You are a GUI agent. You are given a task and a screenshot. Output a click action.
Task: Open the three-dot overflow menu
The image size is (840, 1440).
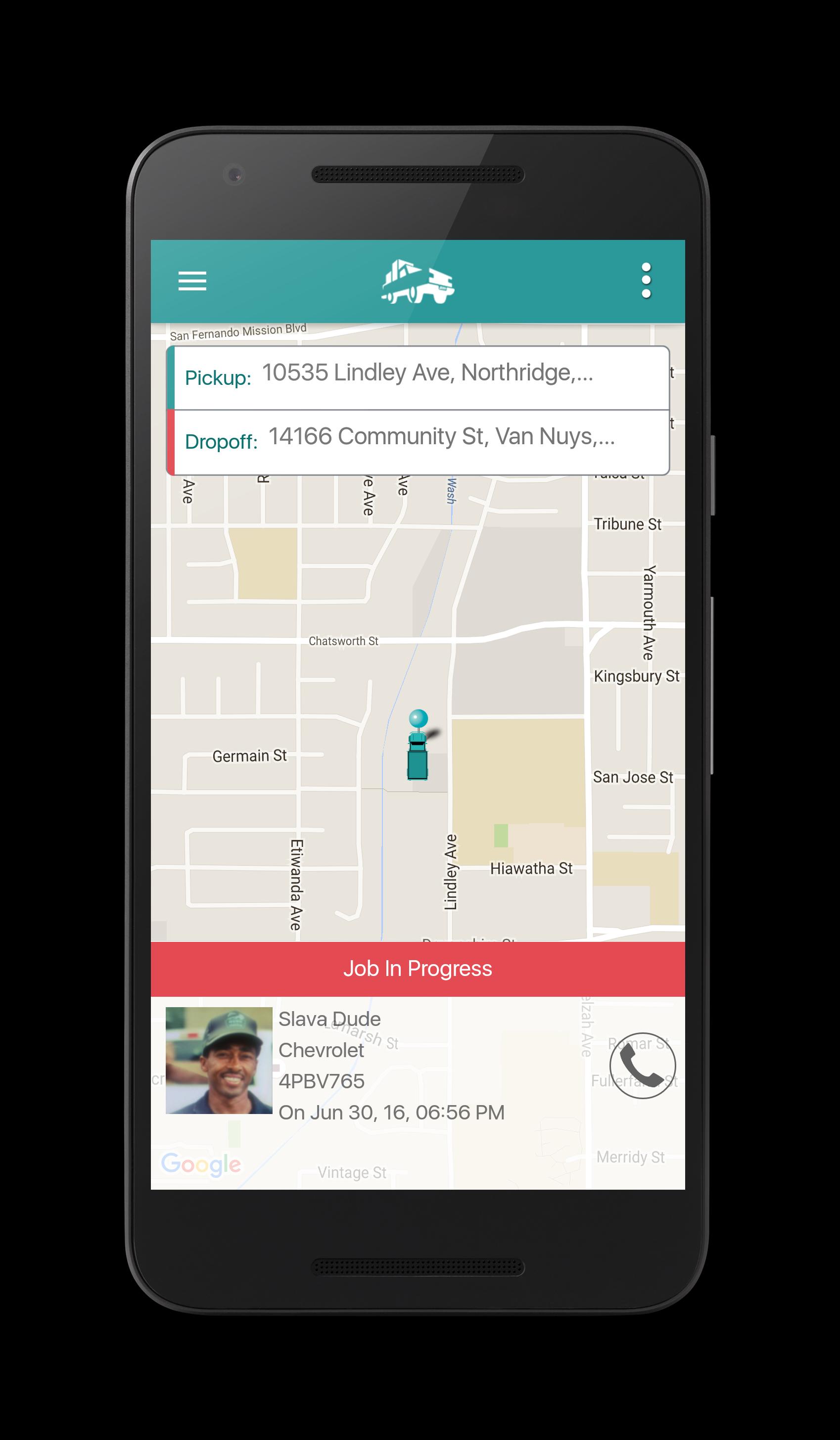click(646, 280)
